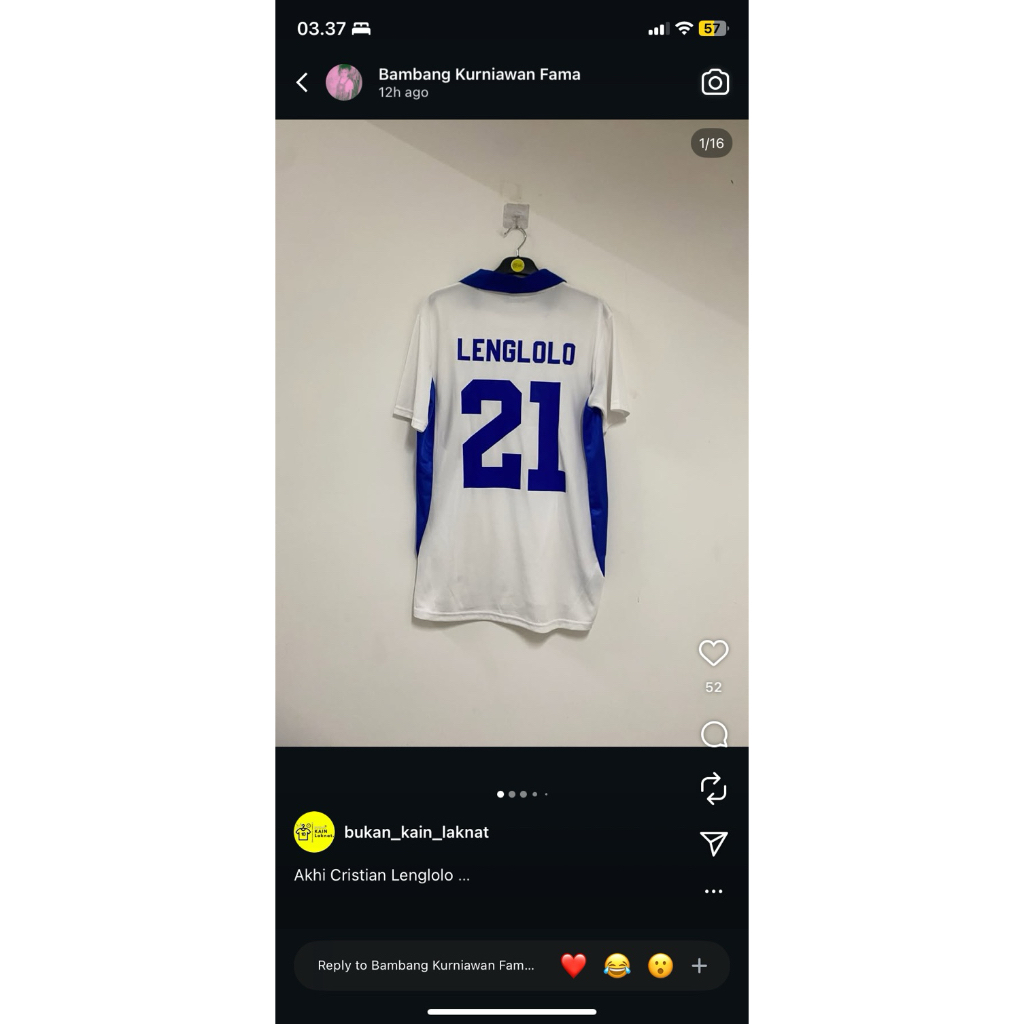This screenshot has height=1024, width=1024.
Task: Open the three-dot more options menu
Action: 713,892
